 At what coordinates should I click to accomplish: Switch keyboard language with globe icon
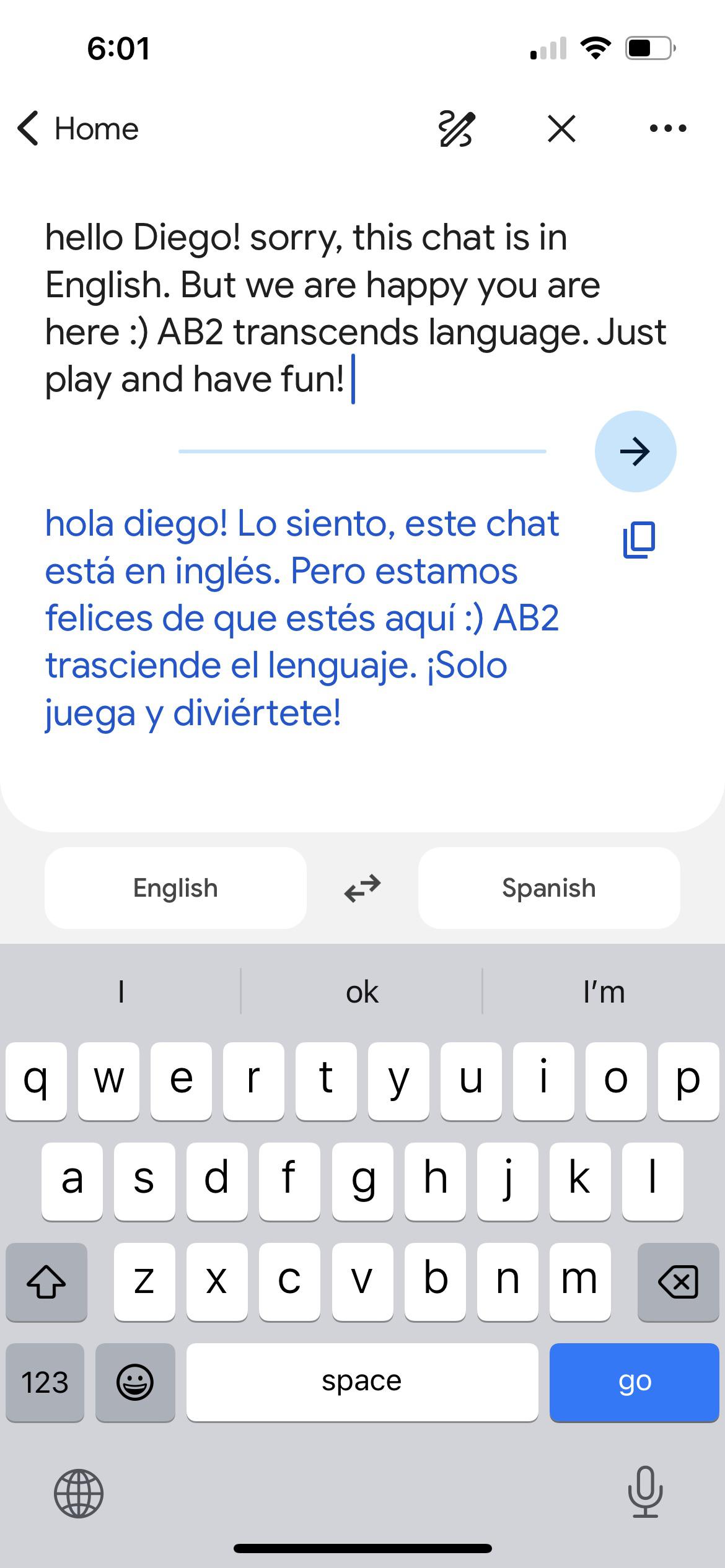pos(79,1494)
